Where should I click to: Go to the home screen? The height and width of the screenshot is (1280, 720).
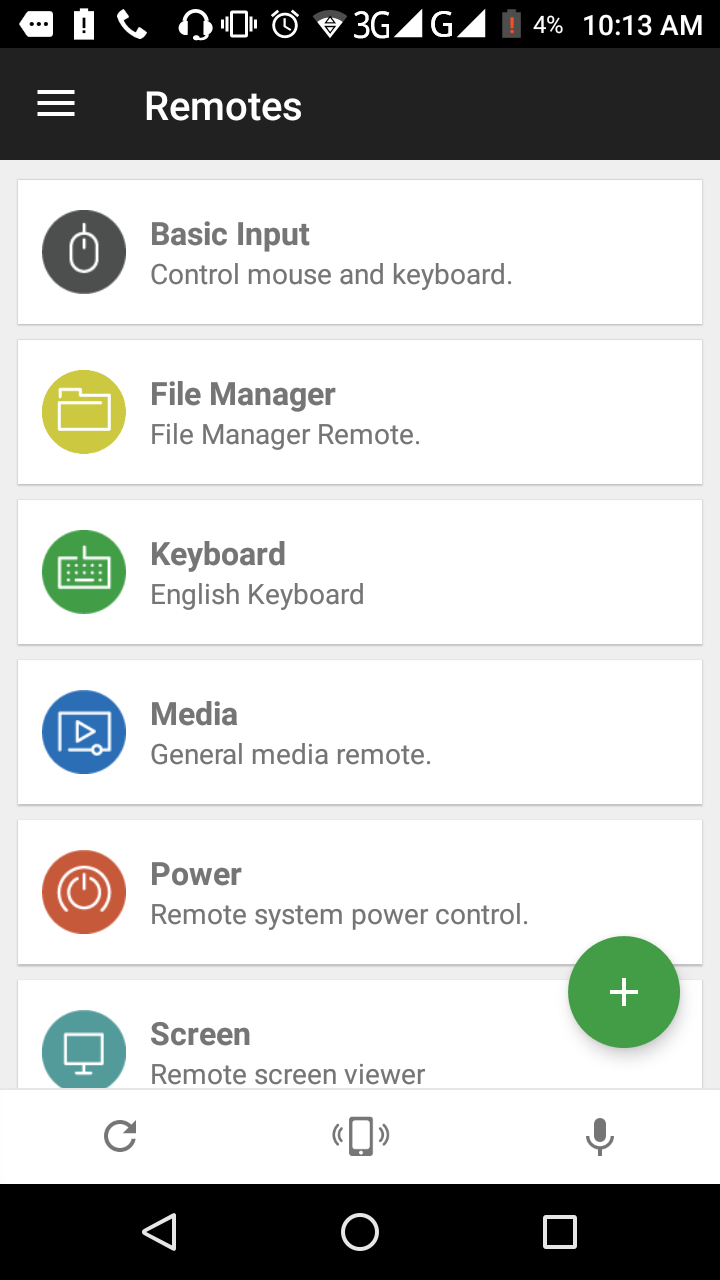tap(360, 1232)
